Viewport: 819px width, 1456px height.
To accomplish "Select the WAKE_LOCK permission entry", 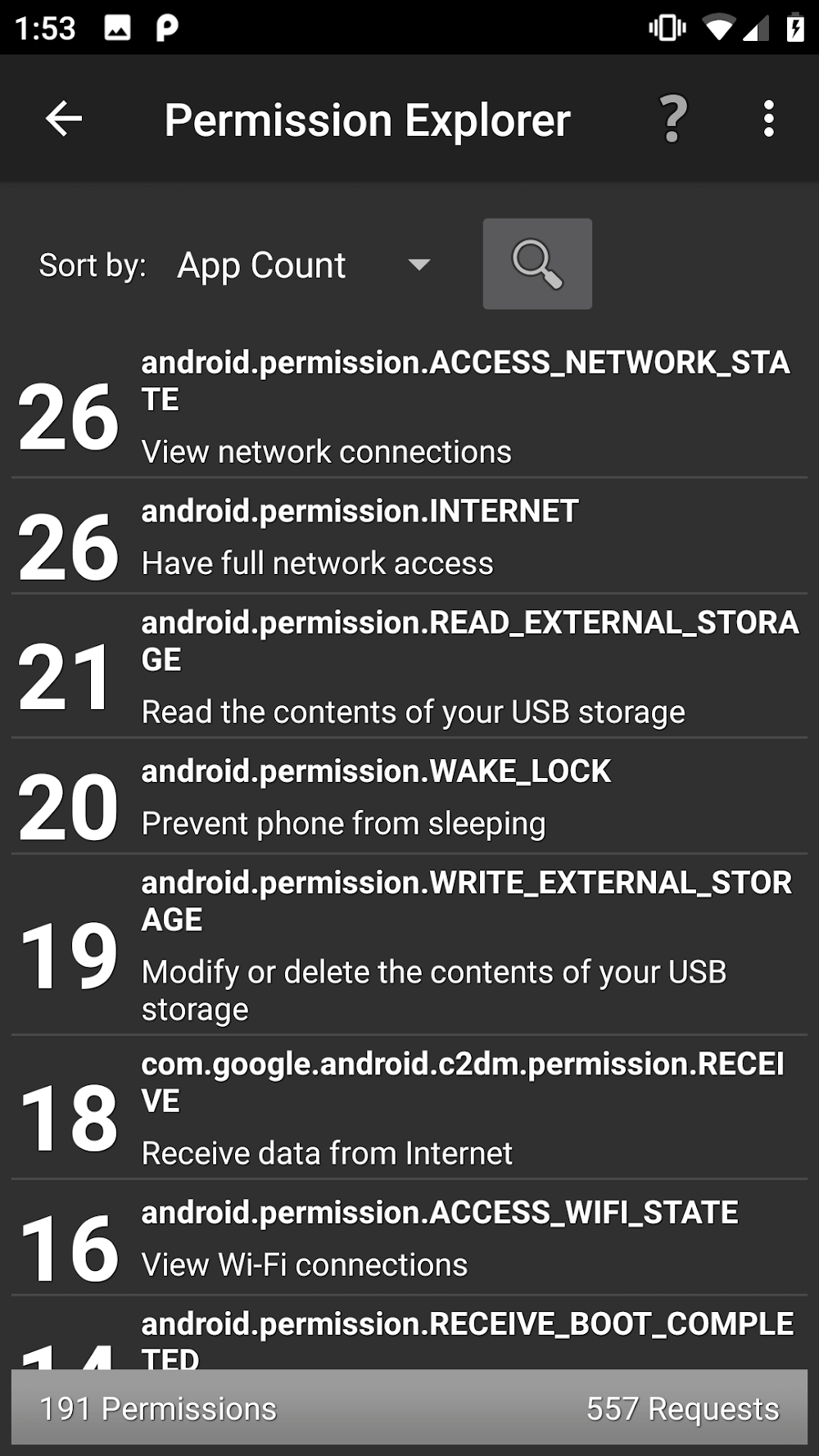I will coord(409,798).
